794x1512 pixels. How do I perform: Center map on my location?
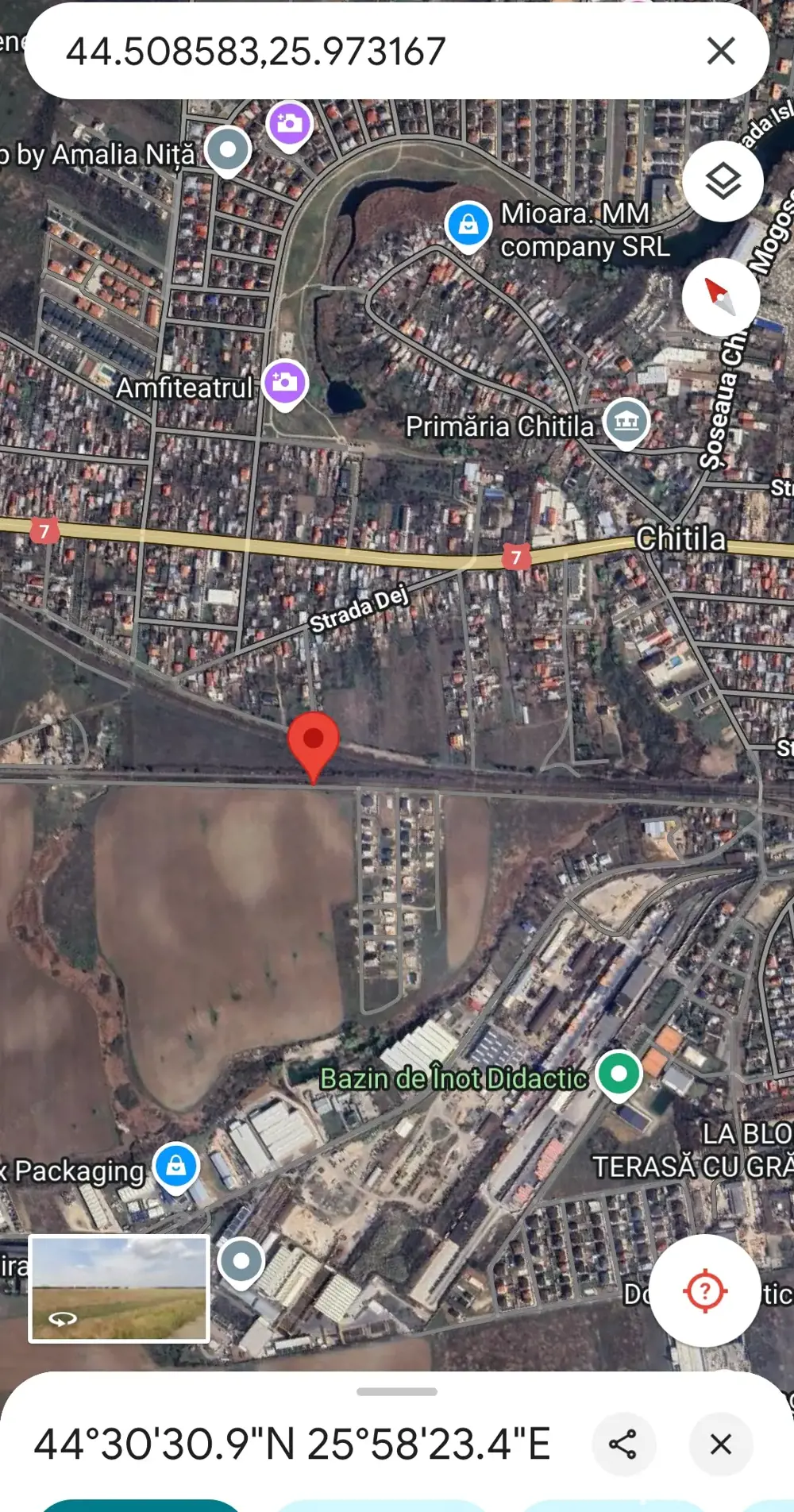coord(704,1290)
